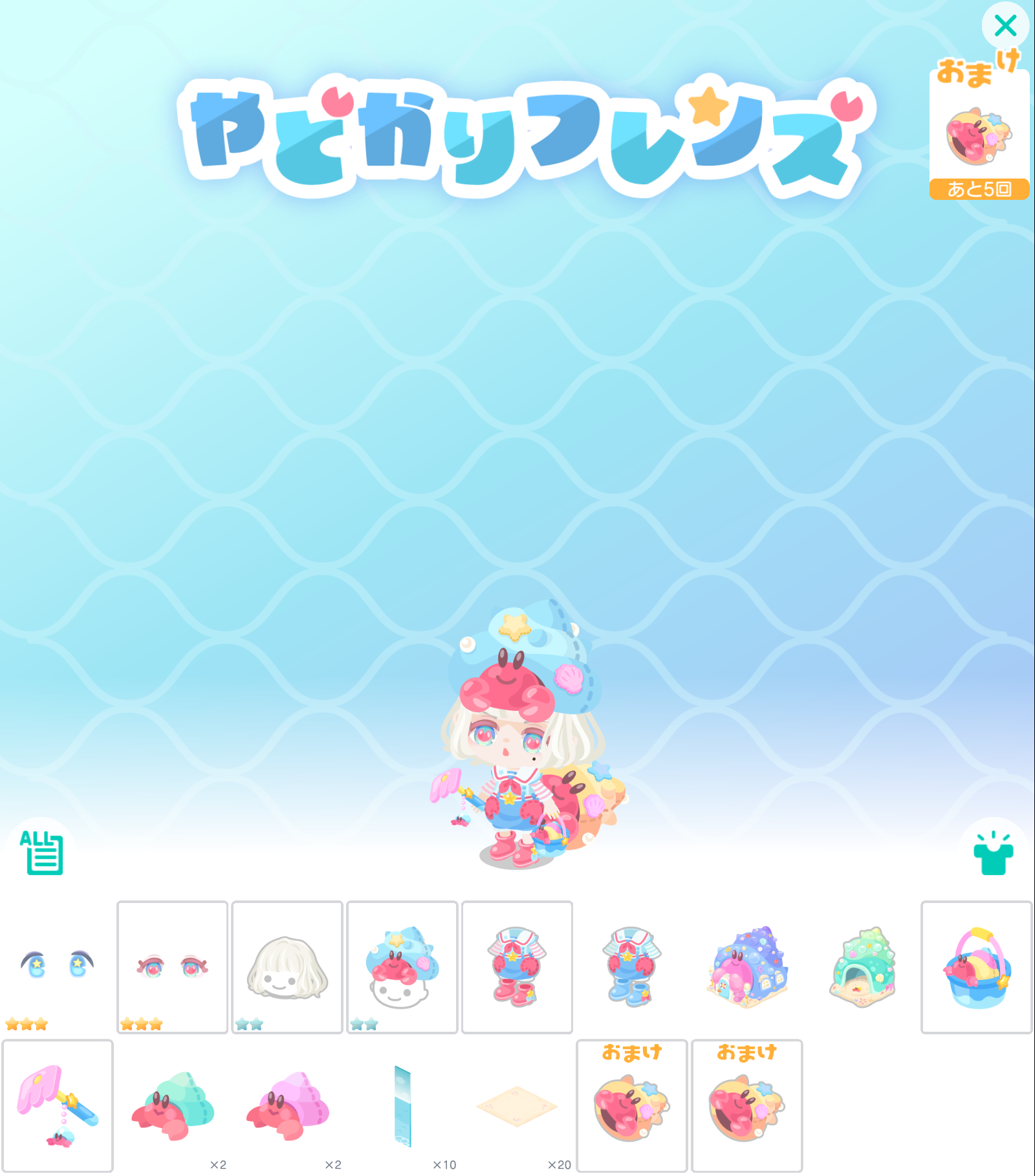
Task: Select the beige floor tile item
Action: 517,1105
